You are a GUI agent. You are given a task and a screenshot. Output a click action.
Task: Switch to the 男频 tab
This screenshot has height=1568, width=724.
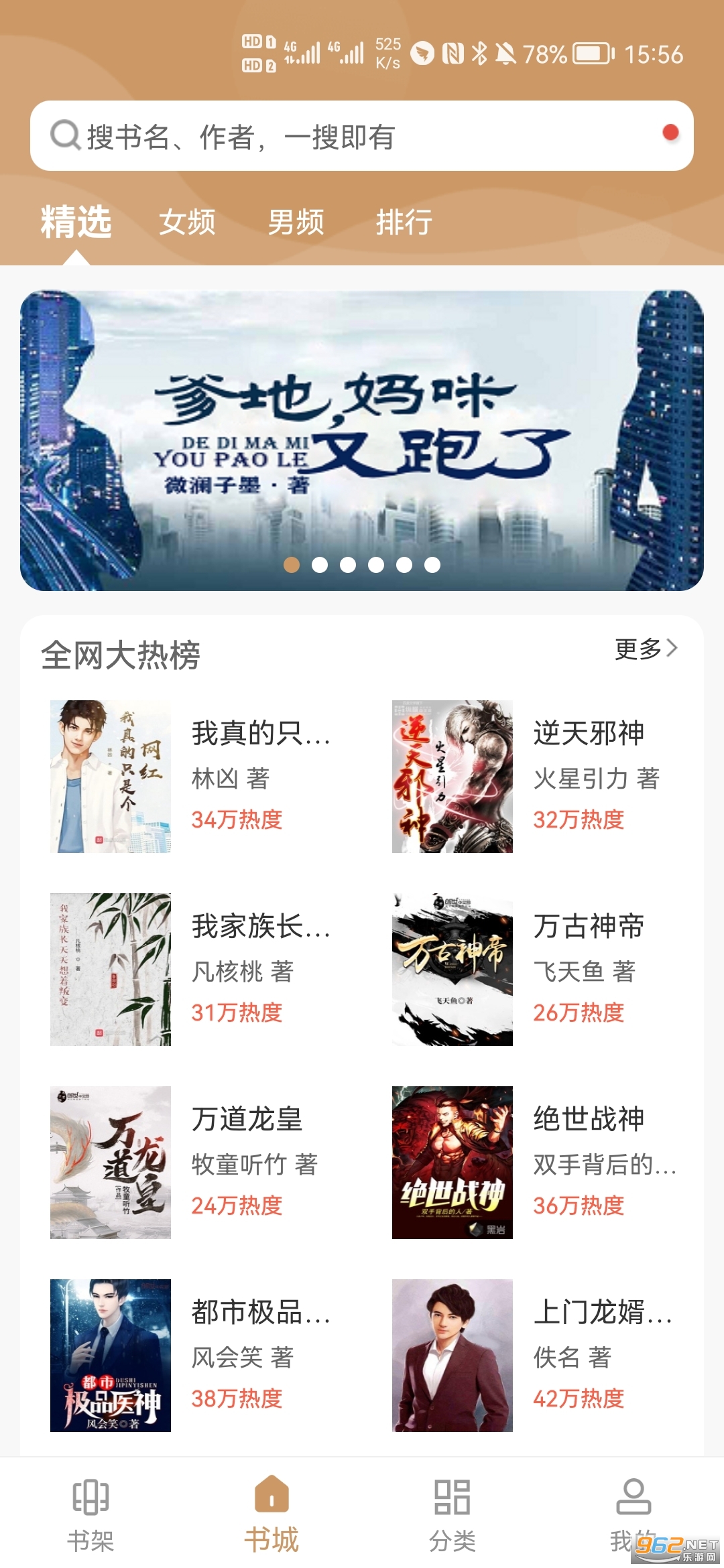(x=296, y=222)
